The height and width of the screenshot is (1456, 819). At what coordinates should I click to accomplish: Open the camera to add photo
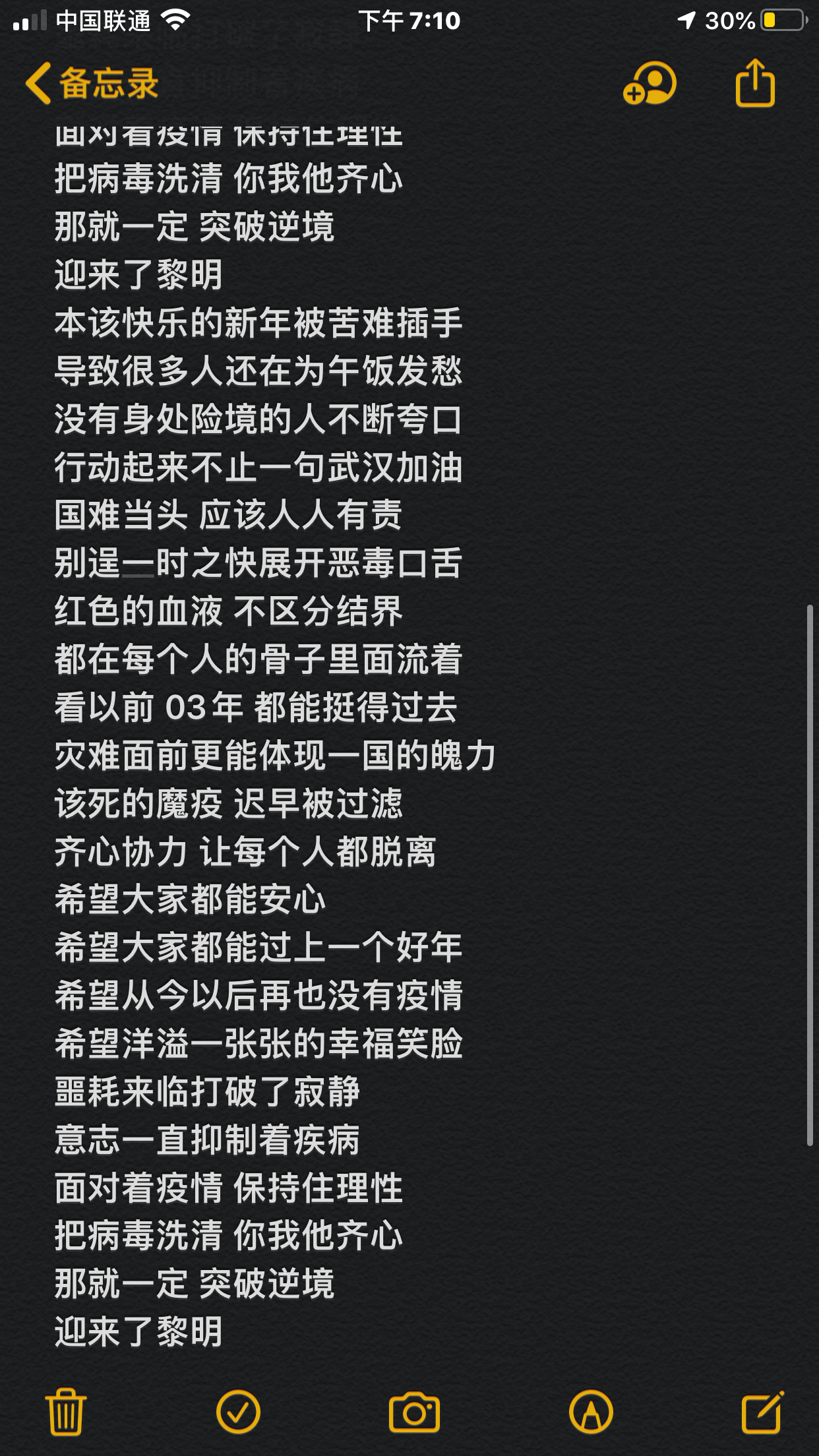[x=414, y=1411]
